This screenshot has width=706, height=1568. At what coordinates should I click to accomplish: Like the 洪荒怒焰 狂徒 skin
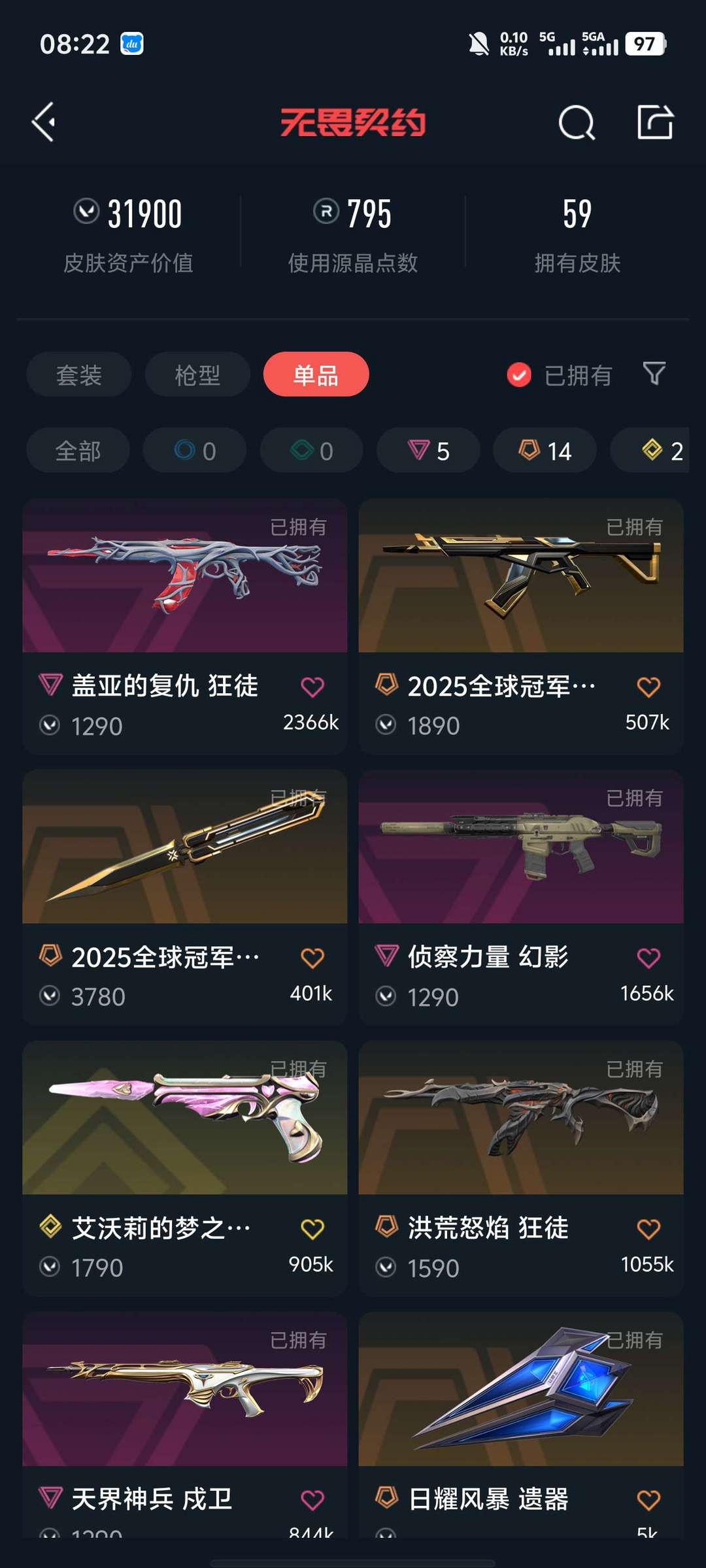(x=648, y=1230)
